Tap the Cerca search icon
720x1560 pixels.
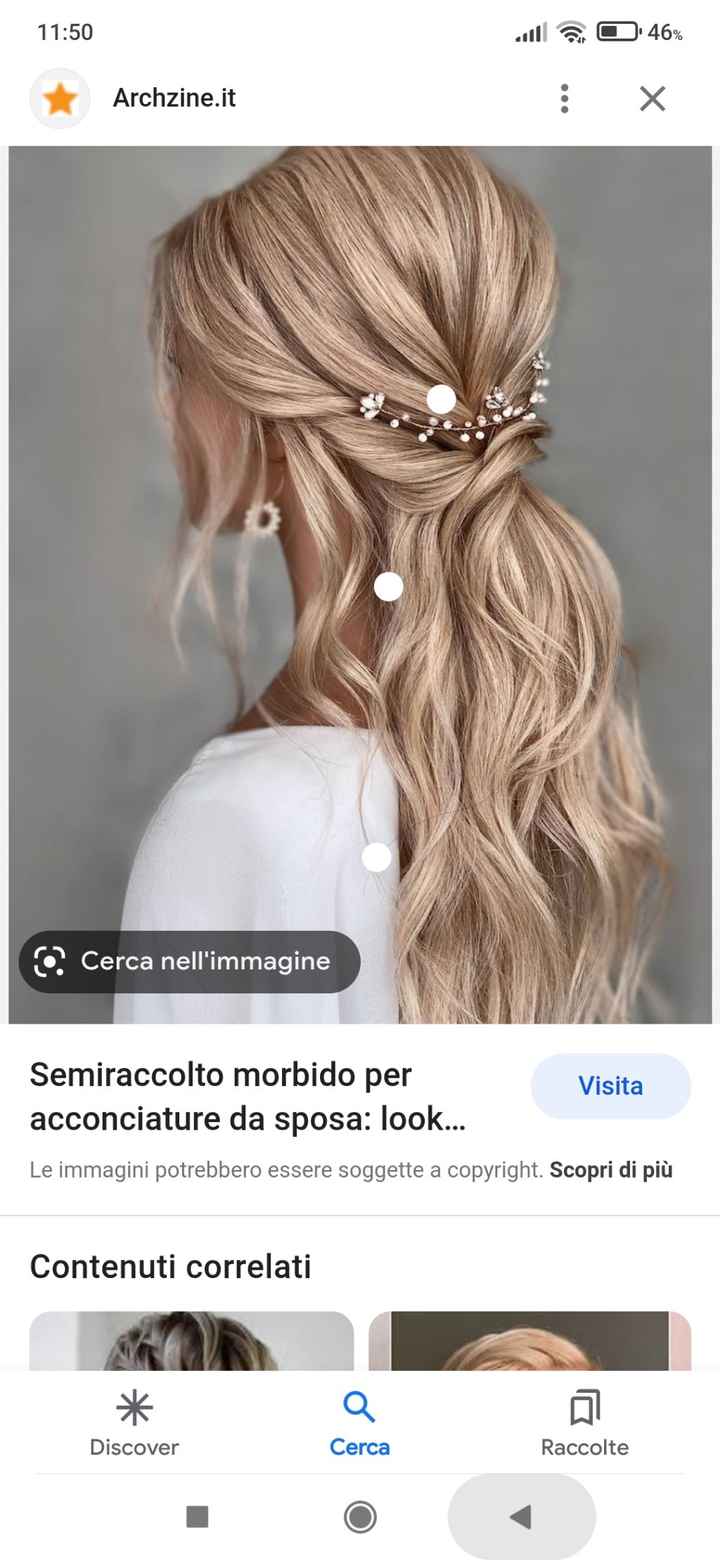pos(359,1405)
